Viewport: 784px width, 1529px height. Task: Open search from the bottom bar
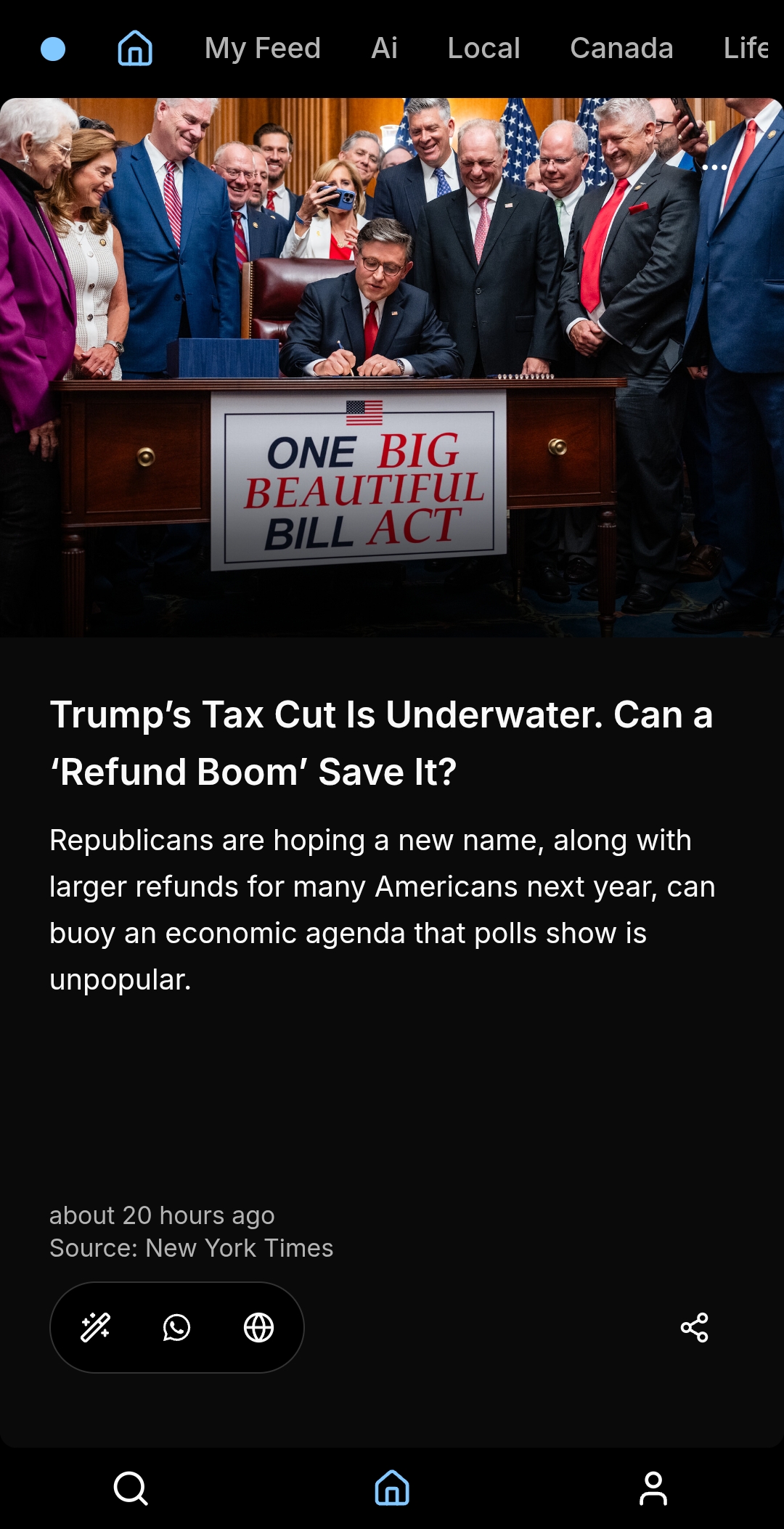[x=131, y=1488]
